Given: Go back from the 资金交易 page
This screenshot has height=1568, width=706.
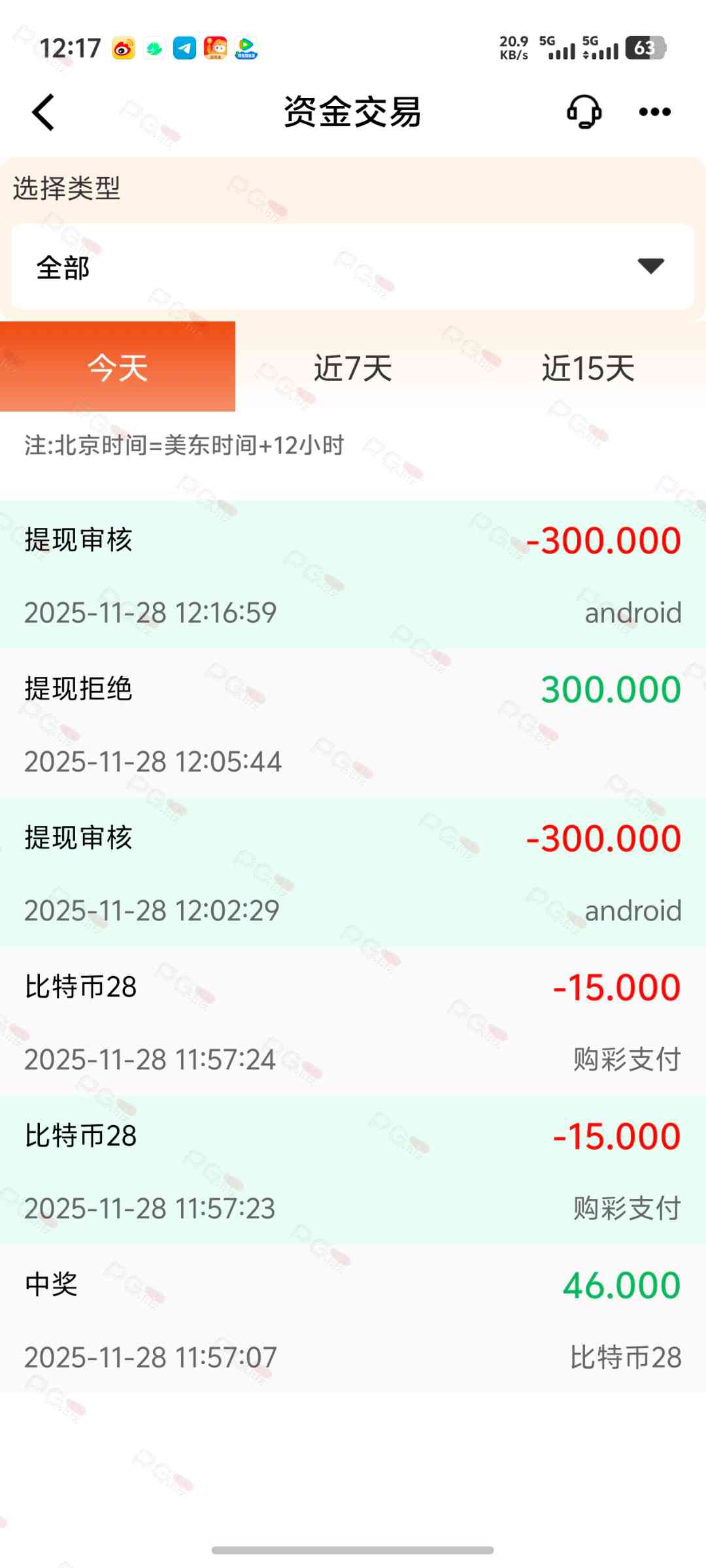Looking at the screenshot, I should point(43,112).
